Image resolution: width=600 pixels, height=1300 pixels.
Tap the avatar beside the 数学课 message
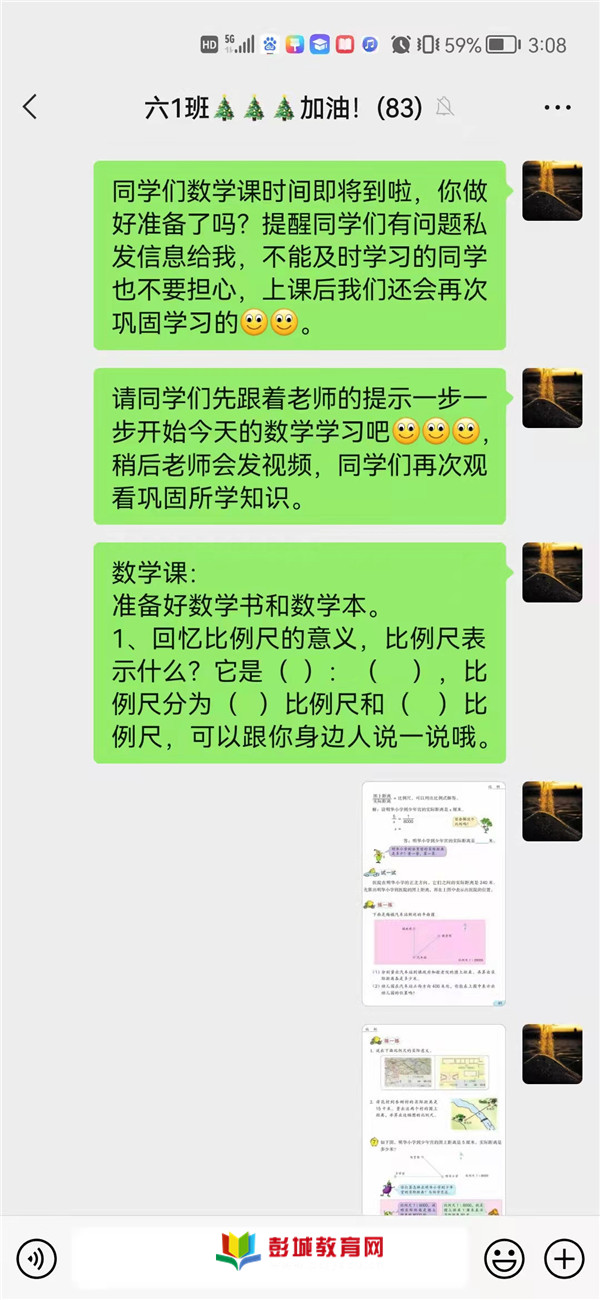click(552, 573)
